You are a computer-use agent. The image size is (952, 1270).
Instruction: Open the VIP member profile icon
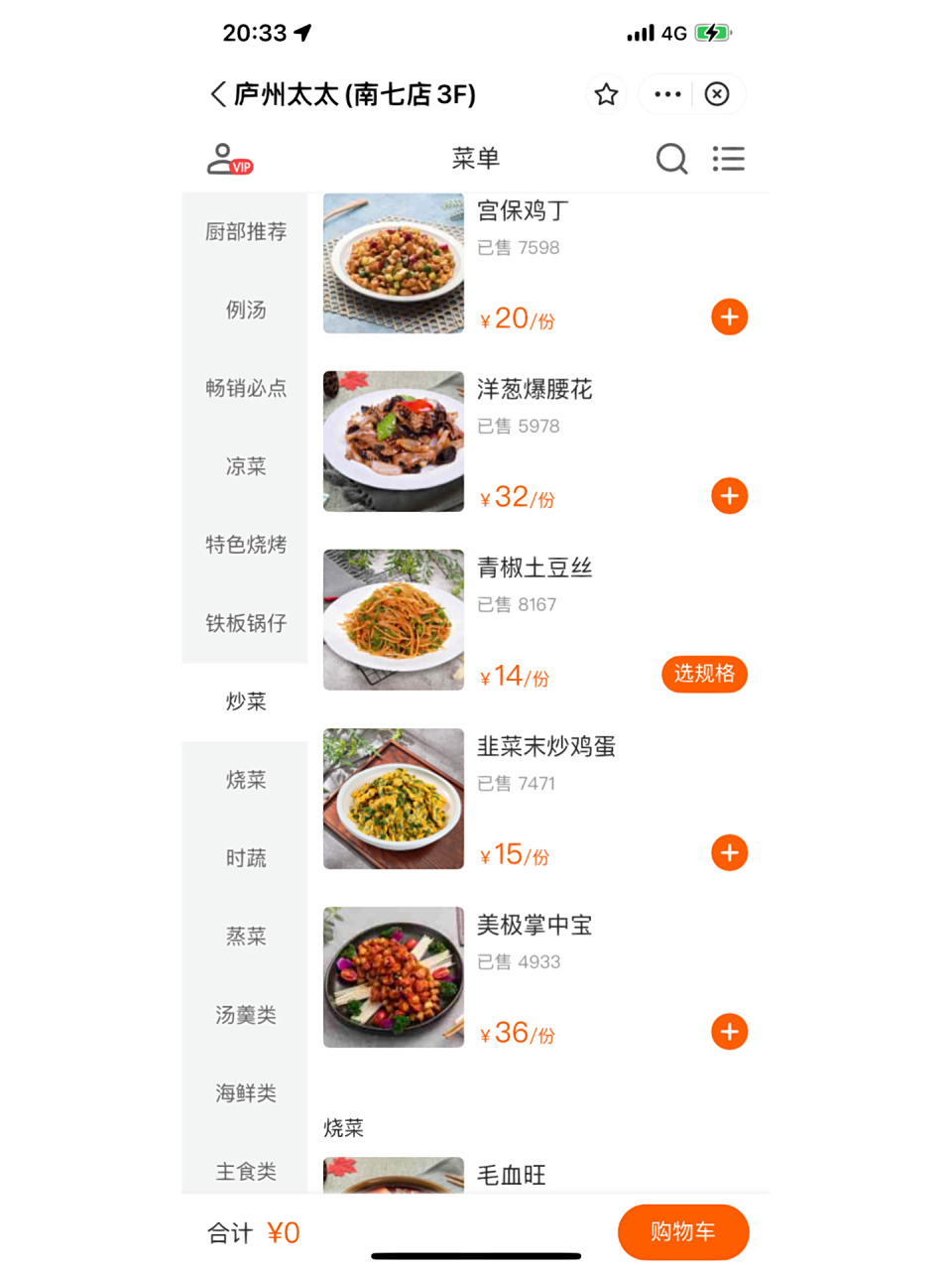tap(226, 159)
